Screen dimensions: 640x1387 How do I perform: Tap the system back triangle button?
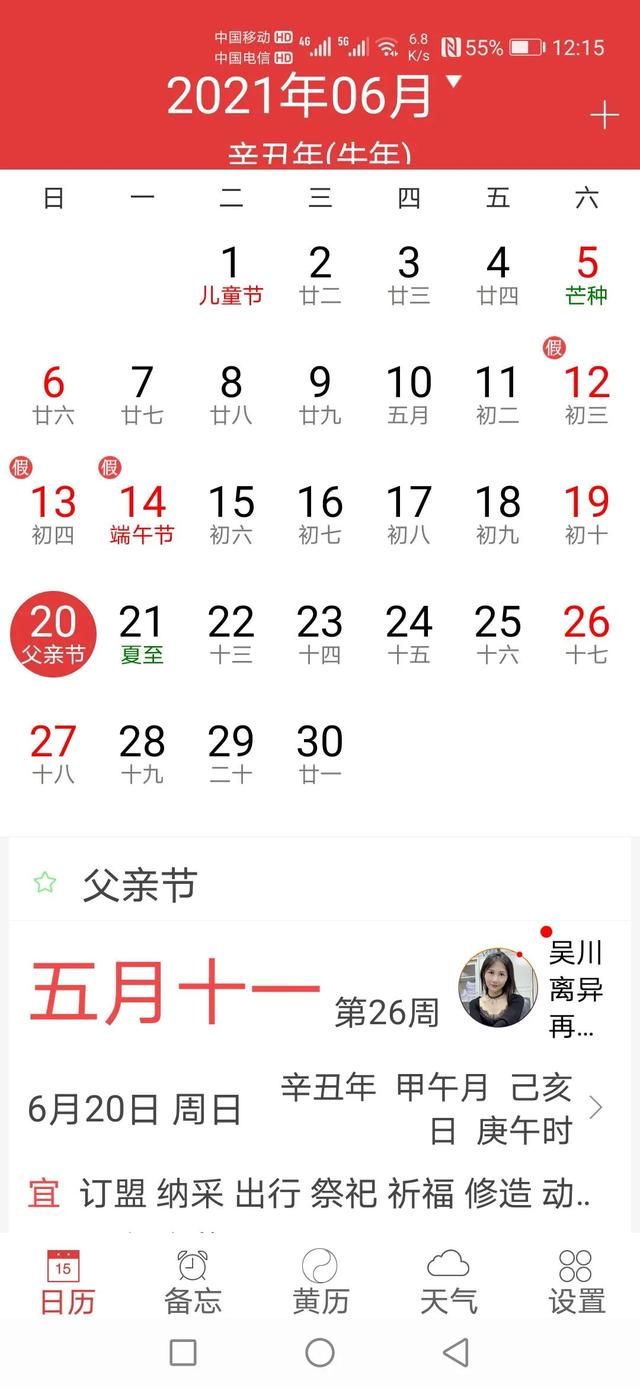click(456, 1353)
